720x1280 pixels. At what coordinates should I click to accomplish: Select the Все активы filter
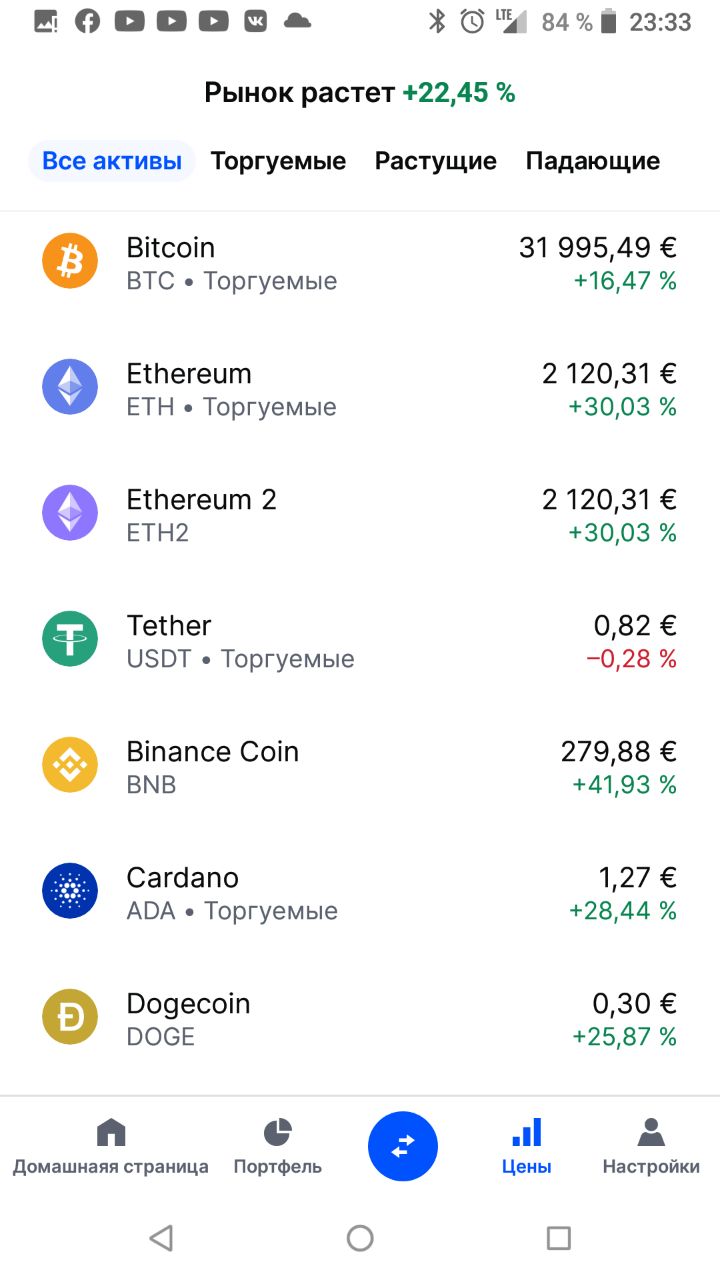click(112, 161)
